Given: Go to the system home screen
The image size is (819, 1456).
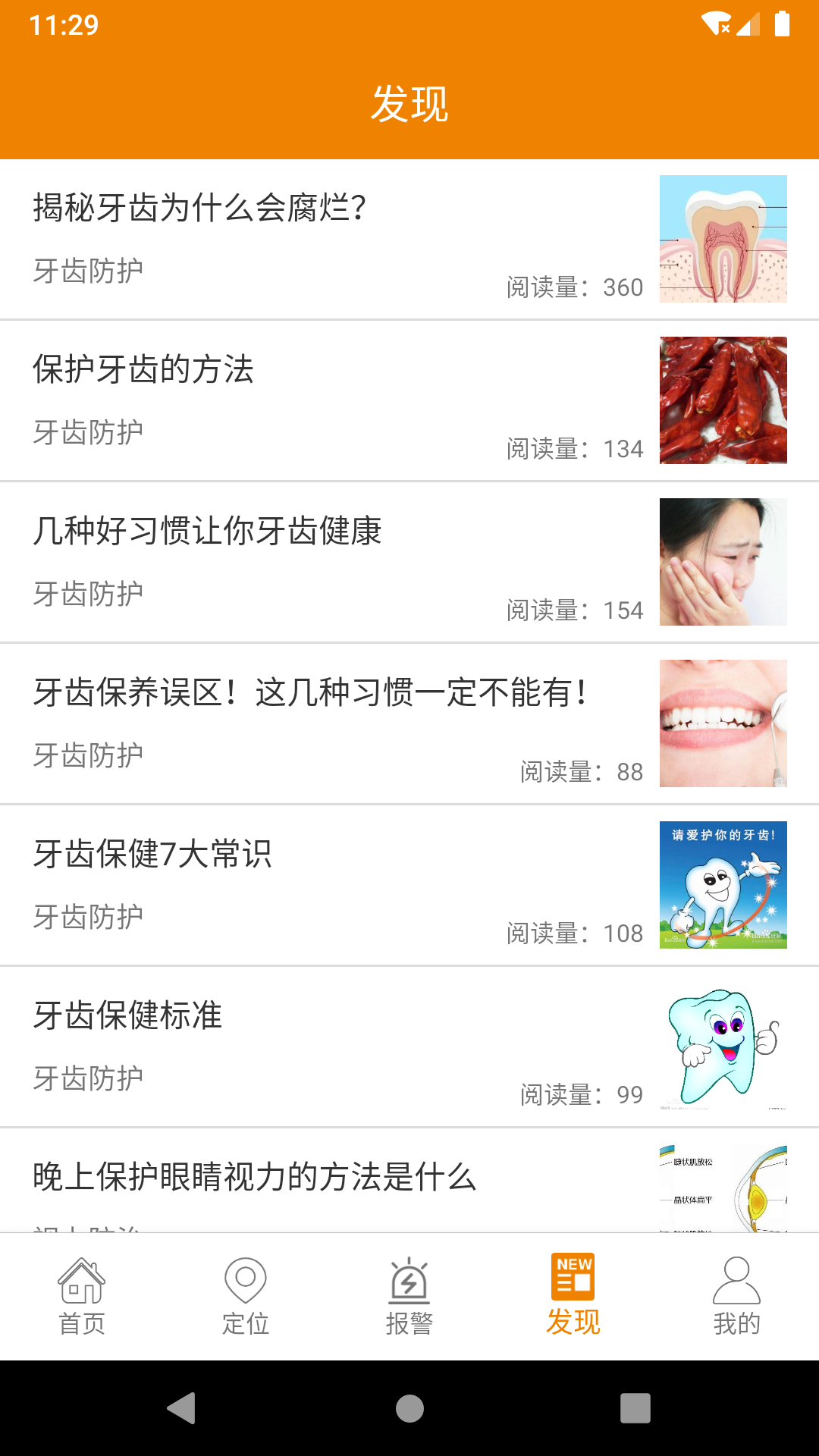Looking at the screenshot, I should 409,1408.
